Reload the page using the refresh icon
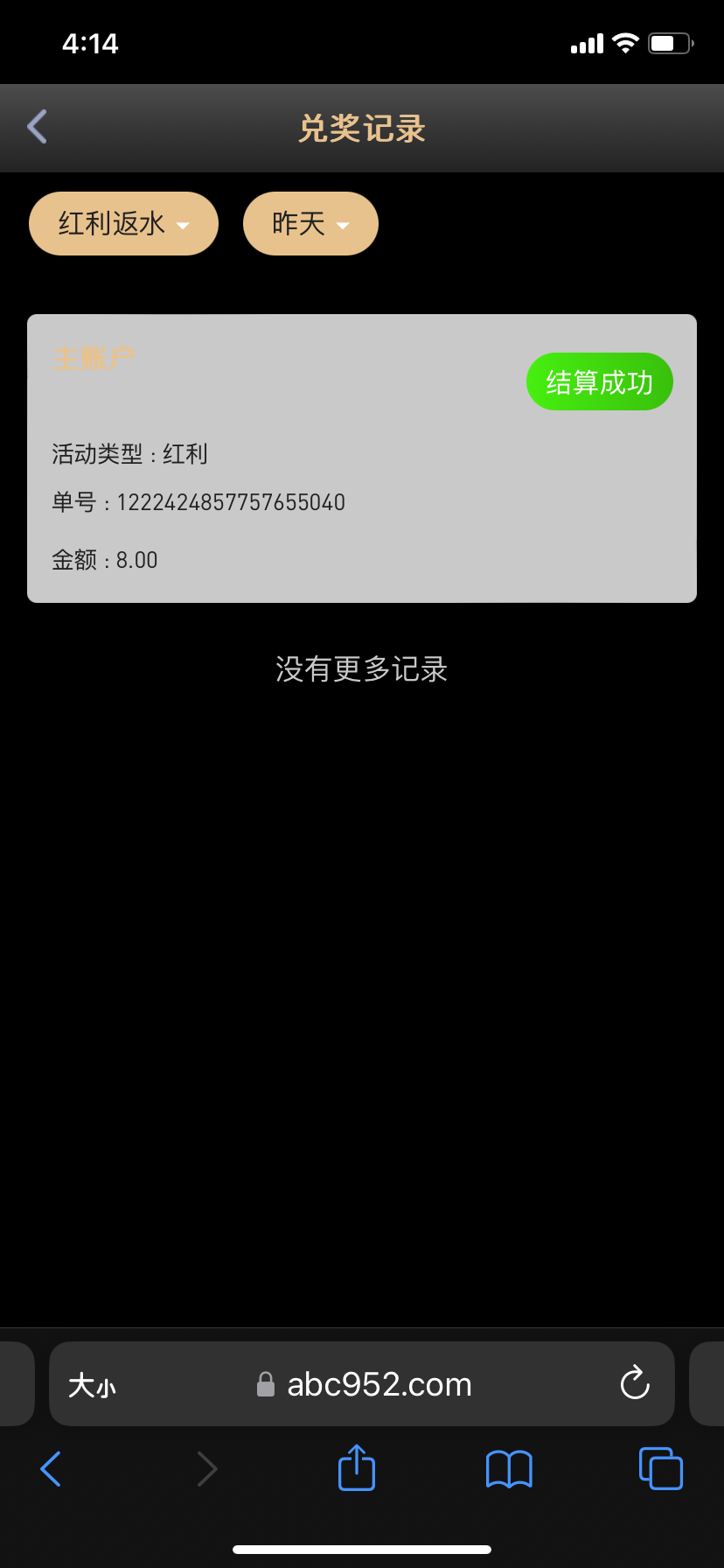Viewport: 724px width, 1568px height. click(634, 1383)
